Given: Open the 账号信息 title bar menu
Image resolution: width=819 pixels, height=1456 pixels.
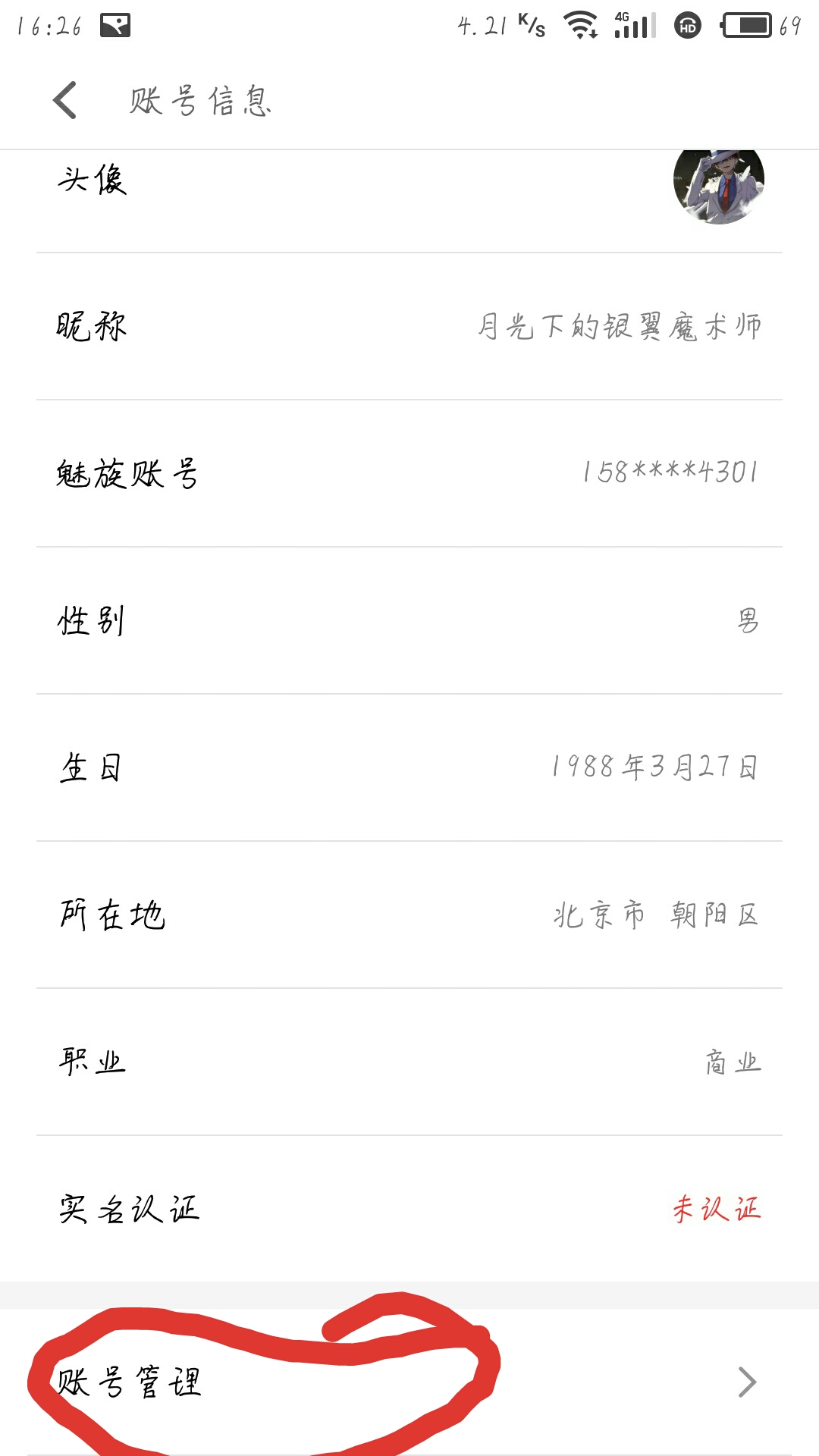Looking at the screenshot, I should pyautogui.click(x=201, y=102).
